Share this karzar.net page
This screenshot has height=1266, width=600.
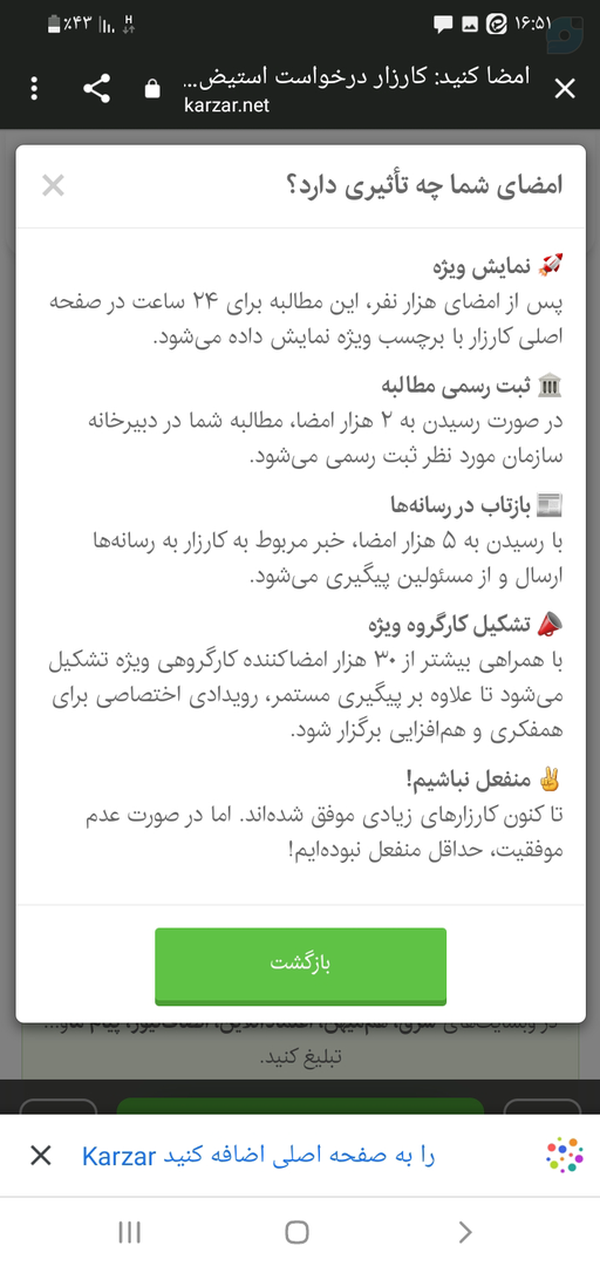(96, 89)
